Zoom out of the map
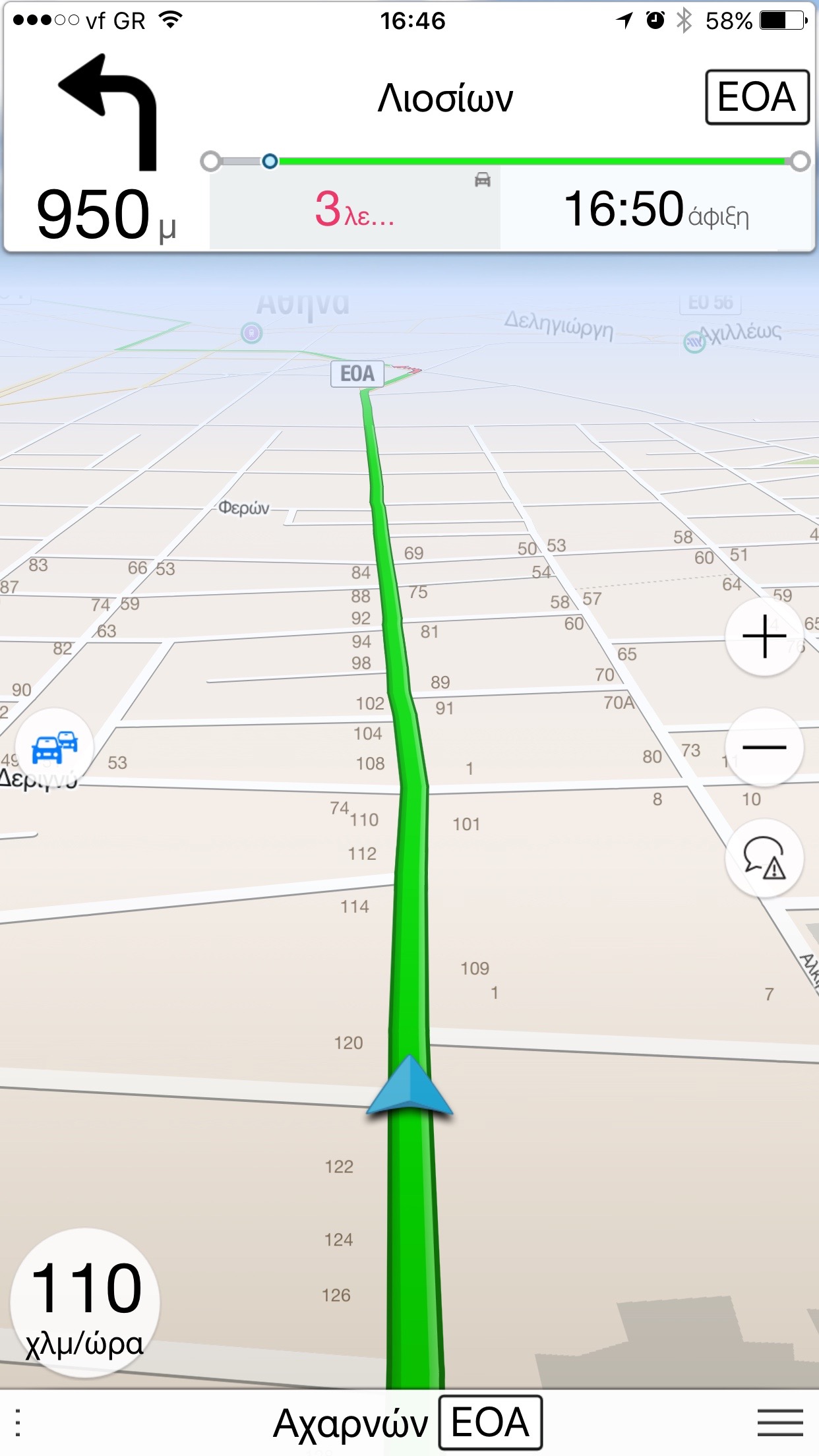Screen dimensions: 819x1456 tap(764, 747)
